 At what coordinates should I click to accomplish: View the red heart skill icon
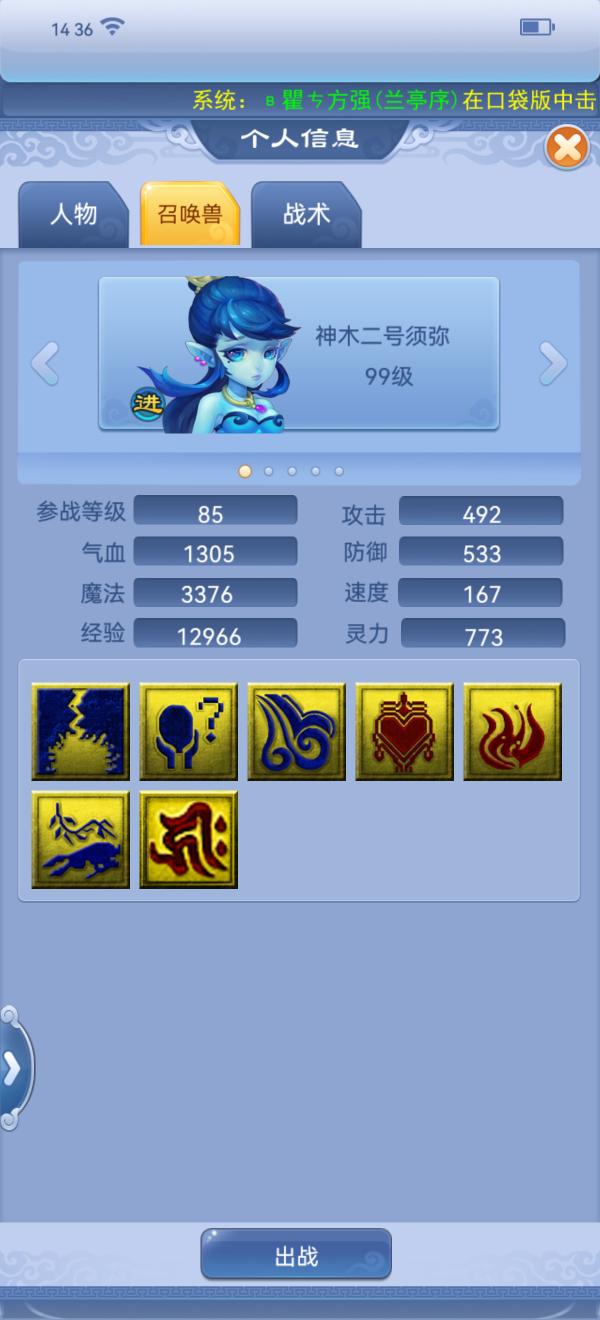click(x=405, y=732)
